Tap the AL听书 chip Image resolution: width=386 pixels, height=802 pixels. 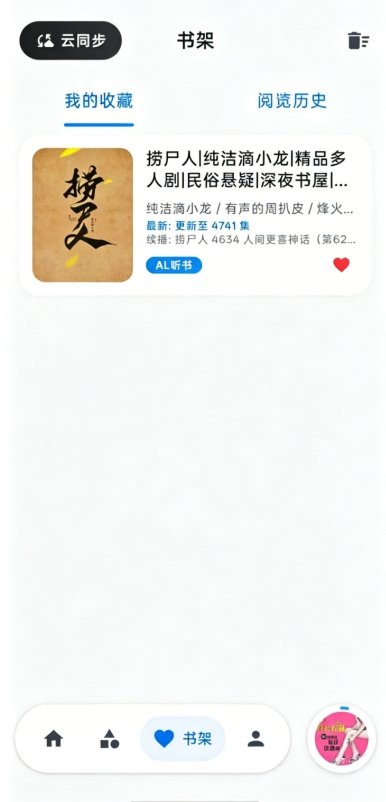[174, 265]
